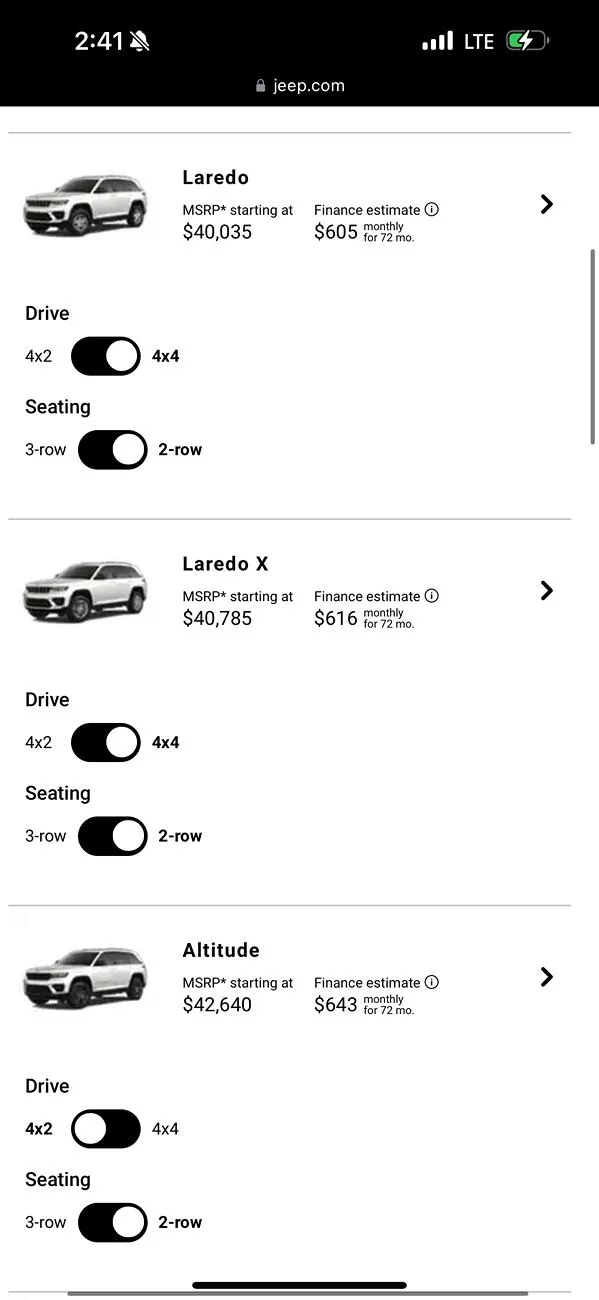Switch Altitude Drive toggle to 4x4
599x1300 pixels.
point(106,1129)
